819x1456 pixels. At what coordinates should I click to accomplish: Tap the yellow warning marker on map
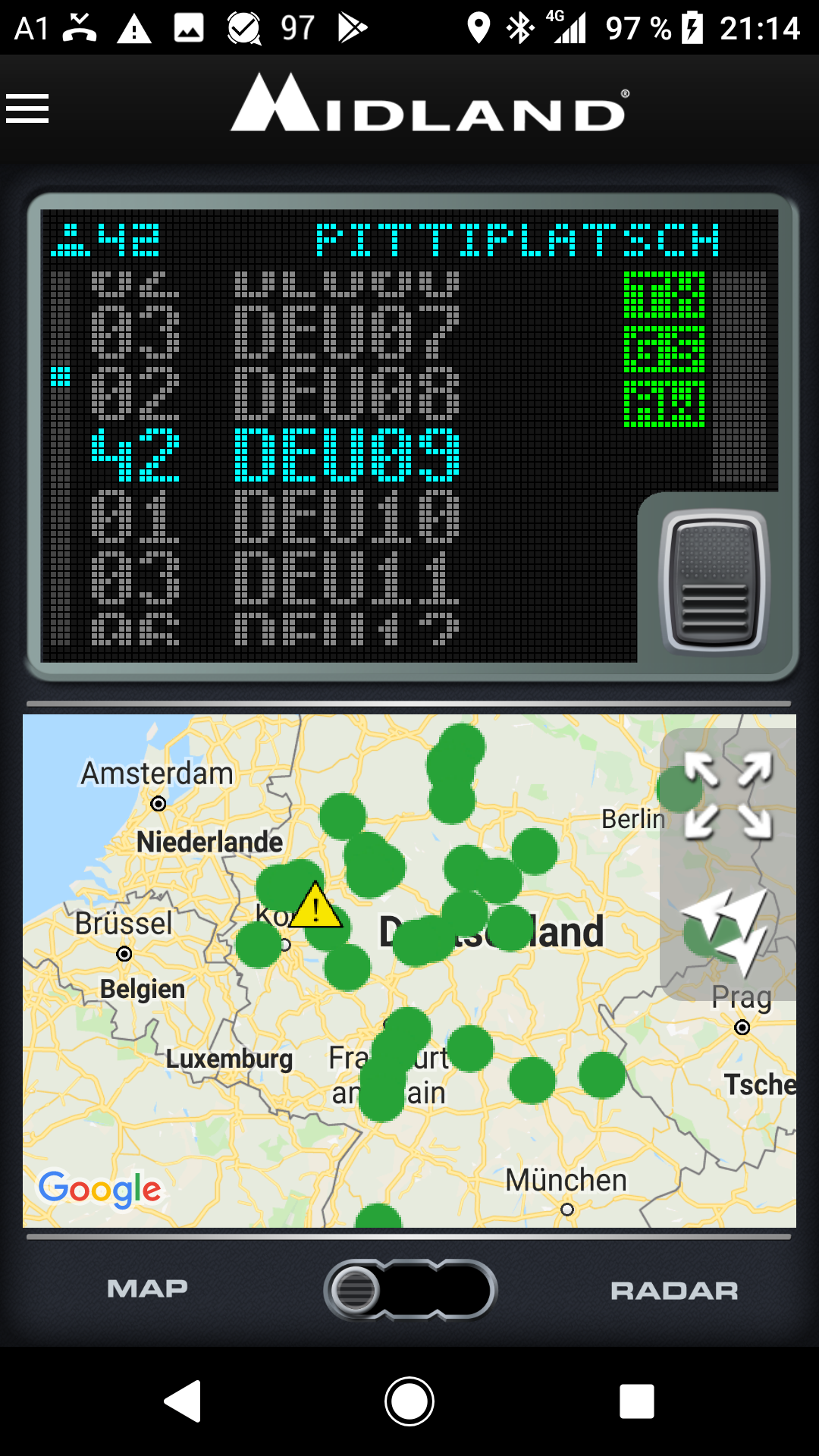coord(316,905)
